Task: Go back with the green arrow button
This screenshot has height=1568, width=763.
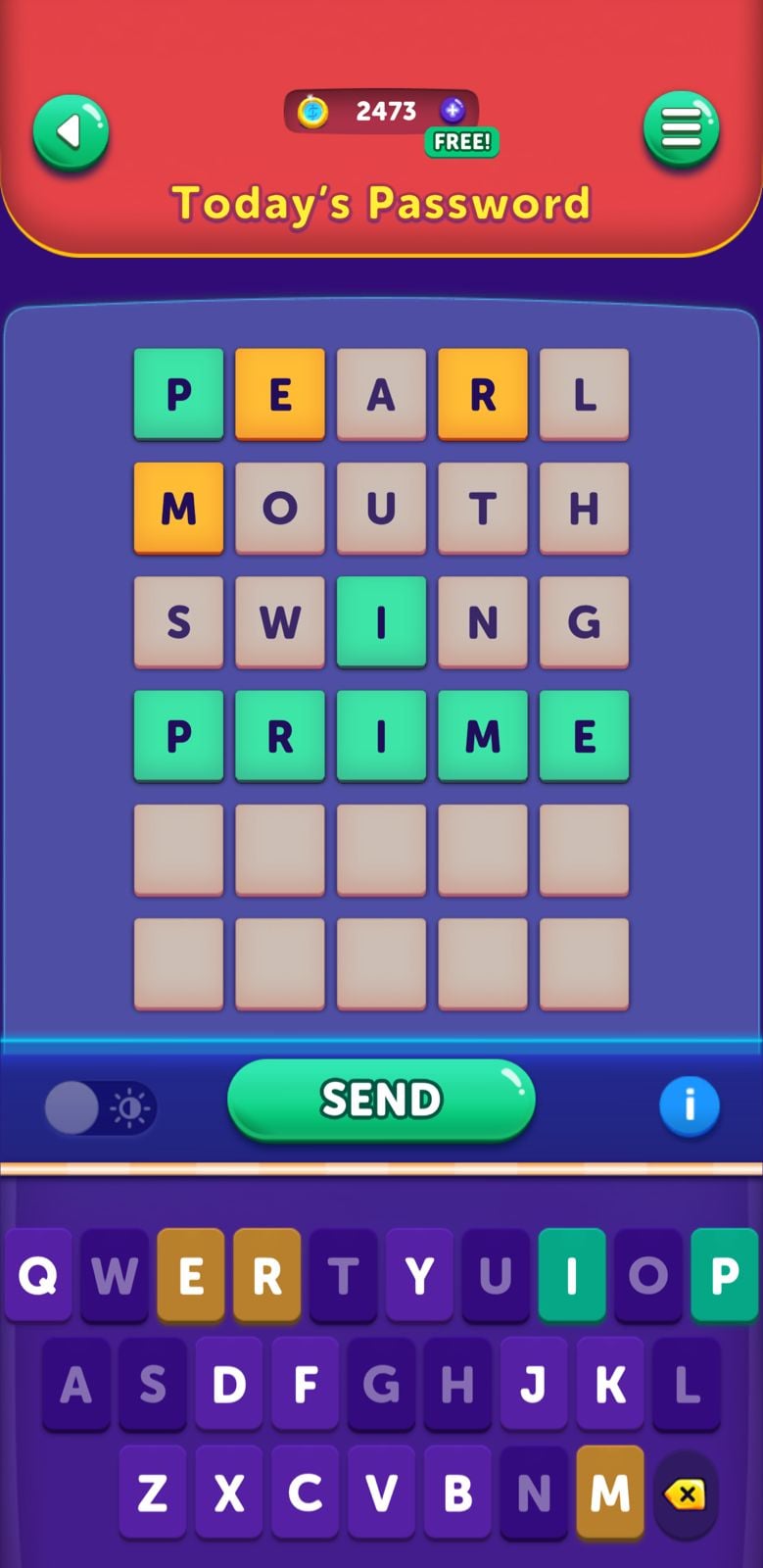Action: [71, 131]
